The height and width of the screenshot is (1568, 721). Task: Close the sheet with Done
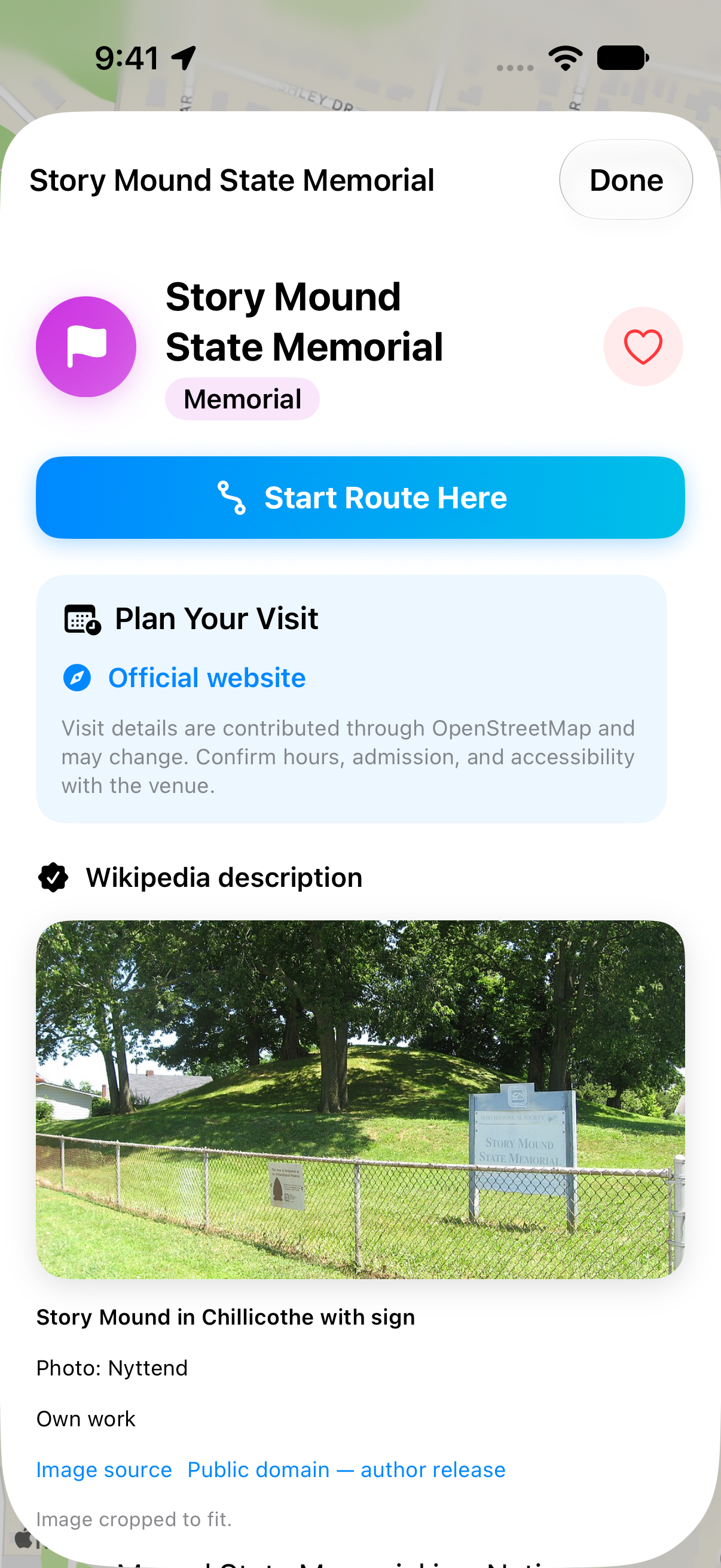pyautogui.click(x=625, y=180)
